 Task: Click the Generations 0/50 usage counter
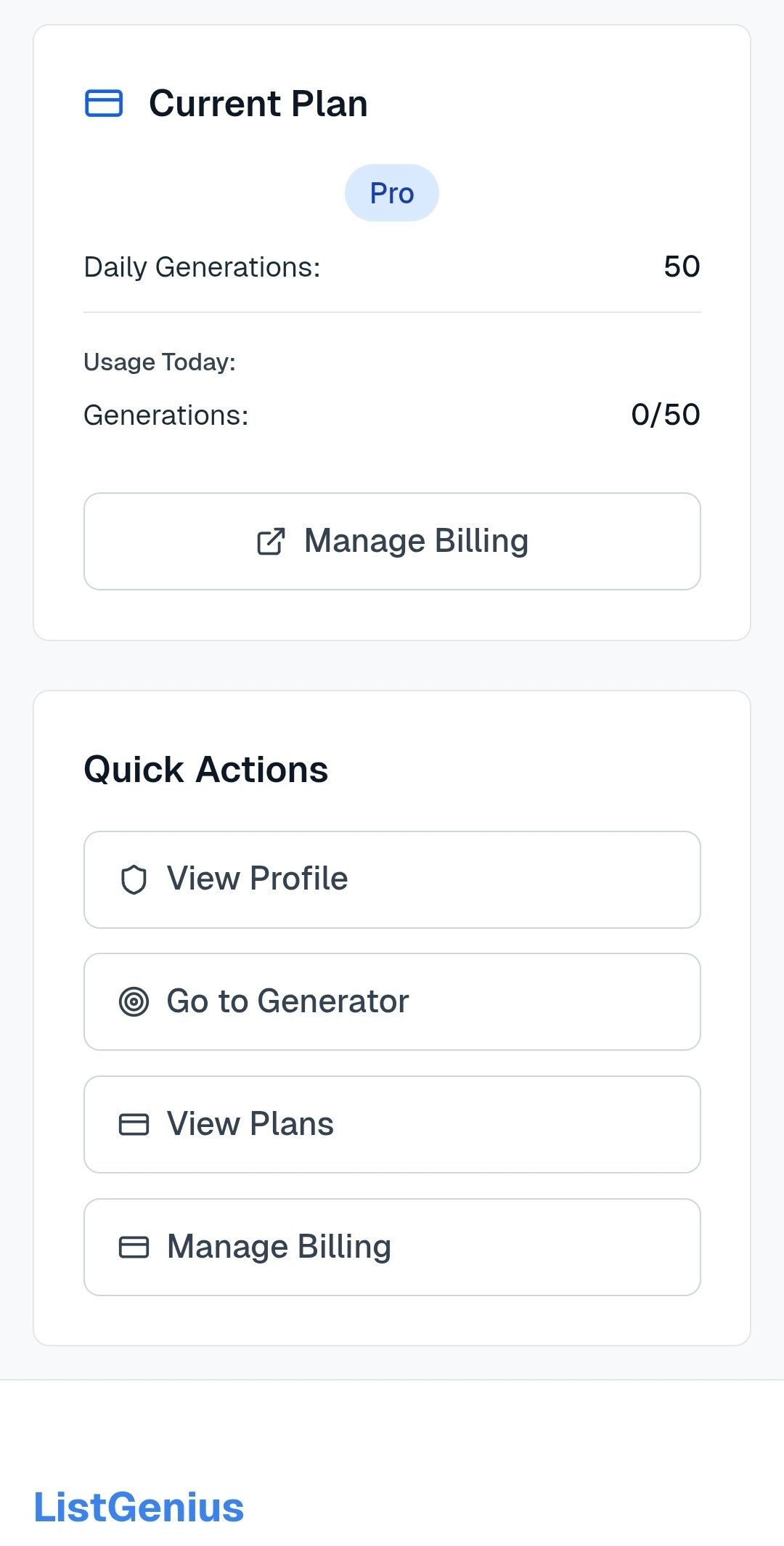[666, 415]
